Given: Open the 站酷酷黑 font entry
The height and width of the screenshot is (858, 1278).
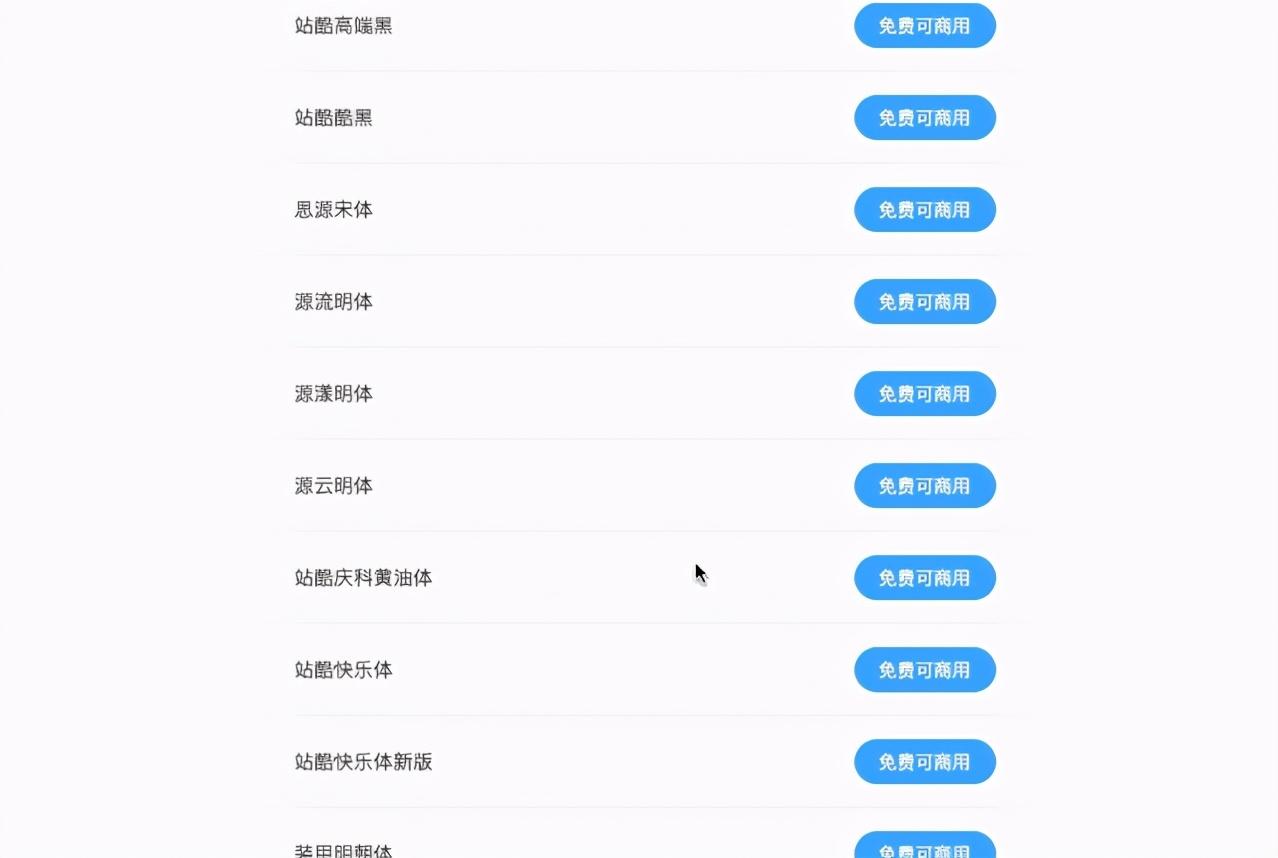Looking at the screenshot, I should 334,118.
